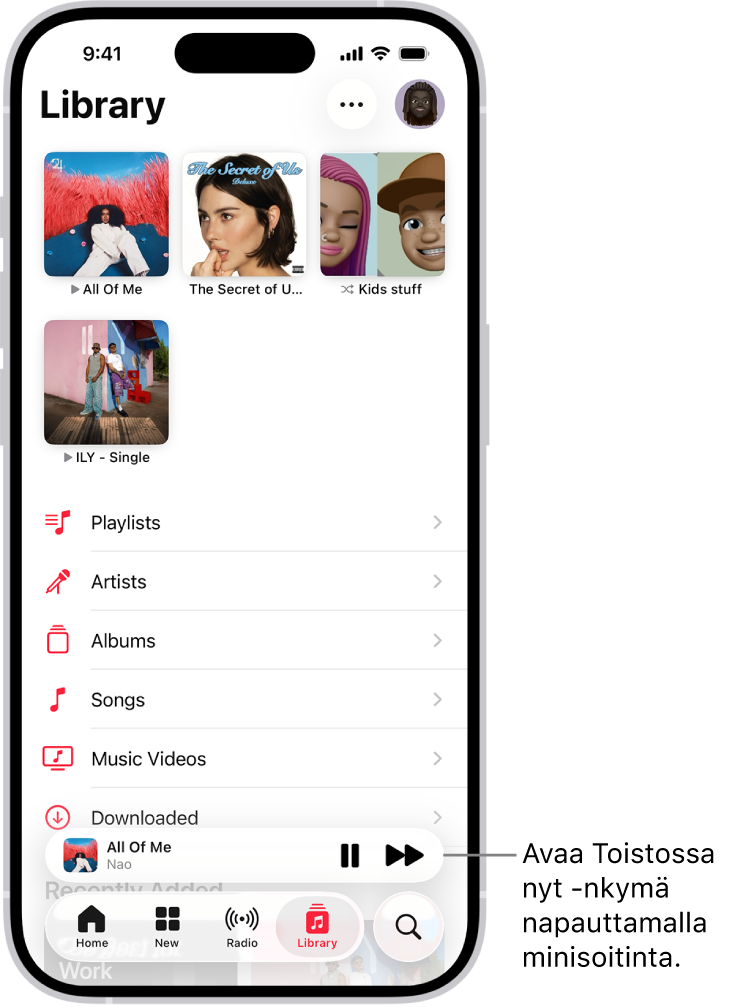Play the ILY - Single tile
This screenshot has width=737, height=1008.
pos(106,382)
